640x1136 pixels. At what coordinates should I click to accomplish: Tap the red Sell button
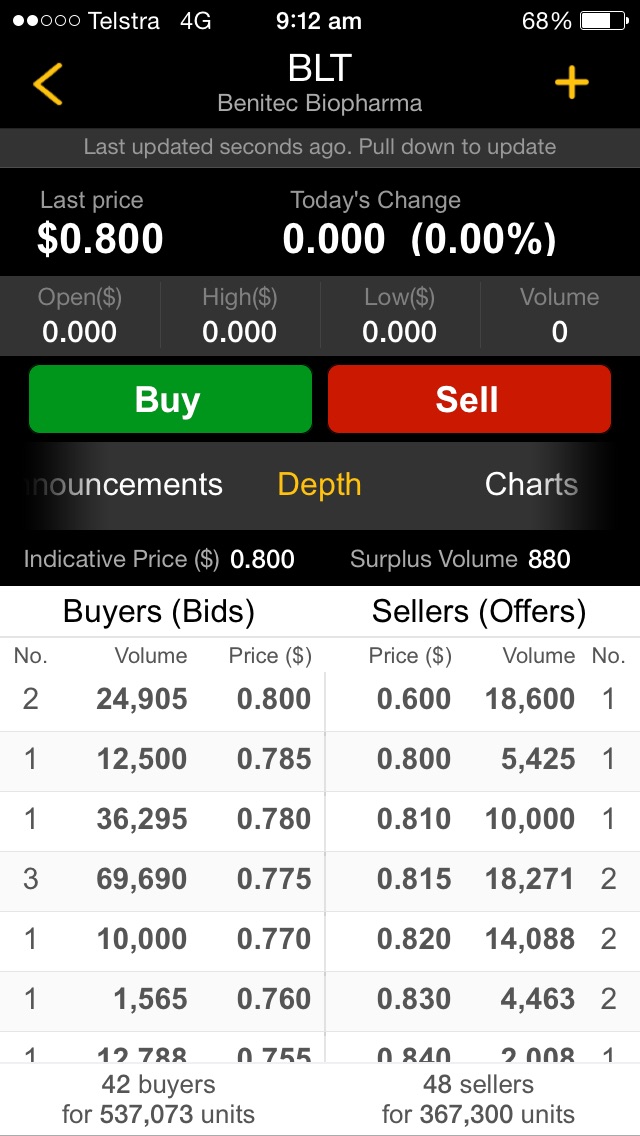[x=469, y=399]
